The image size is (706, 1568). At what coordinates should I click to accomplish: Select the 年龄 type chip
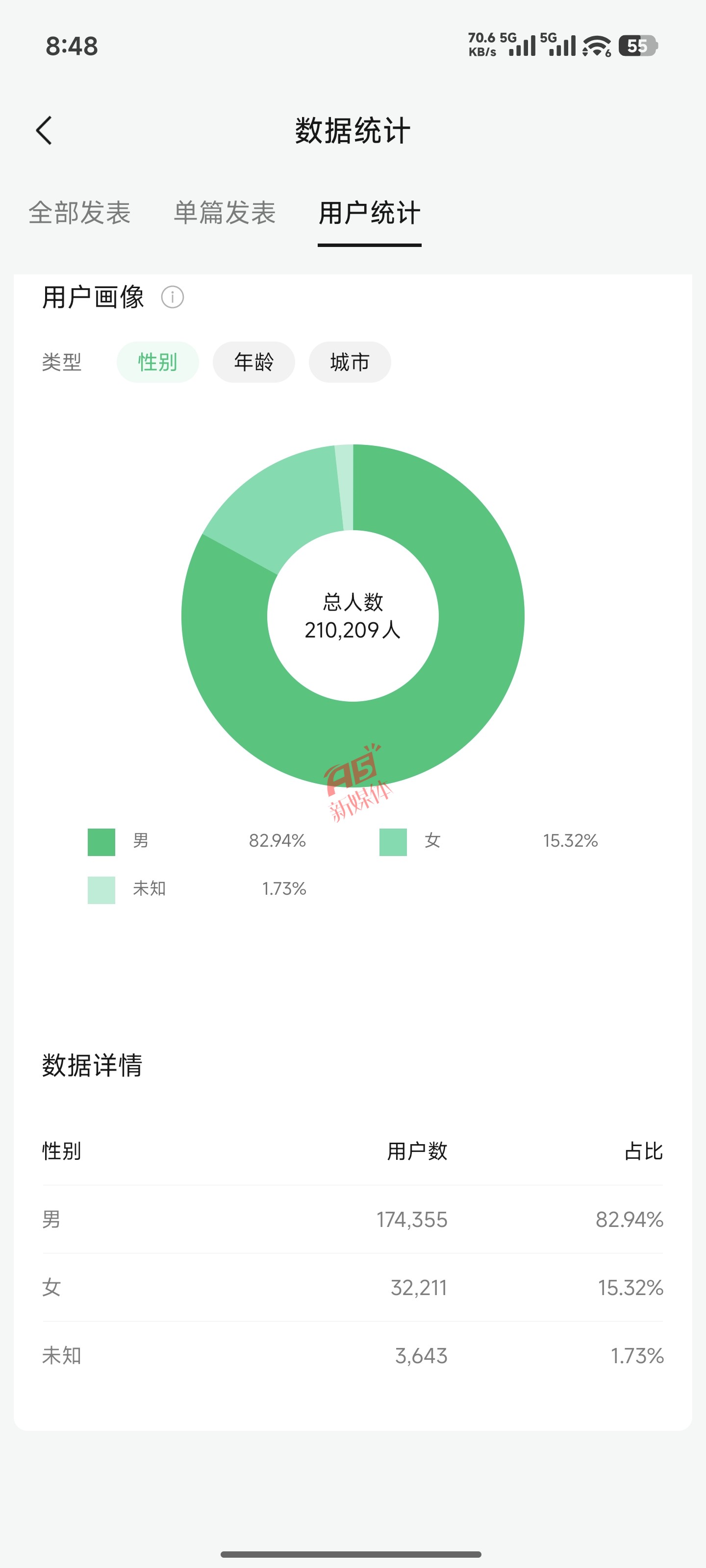pos(253,362)
